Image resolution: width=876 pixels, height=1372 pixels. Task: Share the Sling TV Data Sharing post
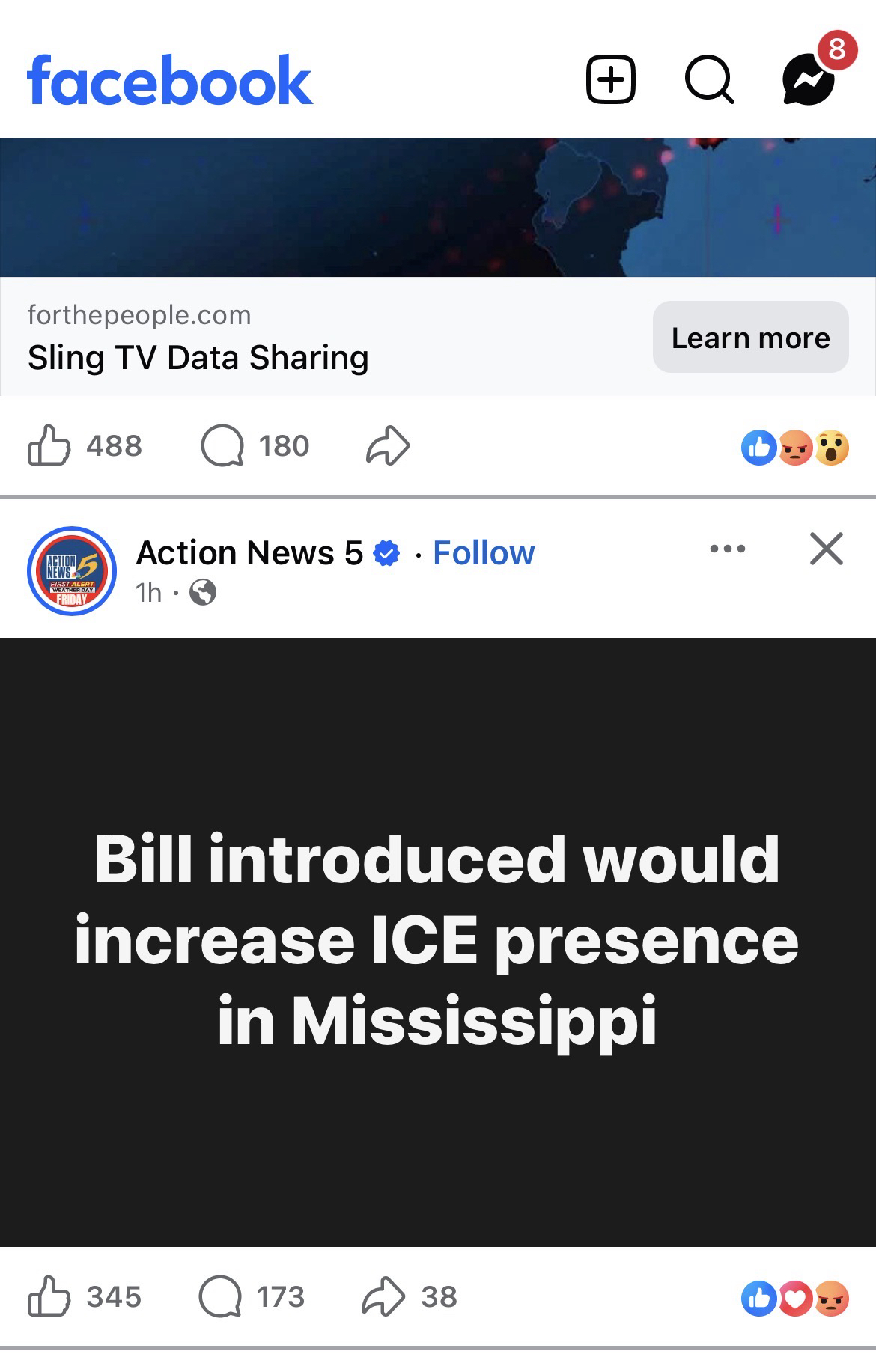(388, 446)
